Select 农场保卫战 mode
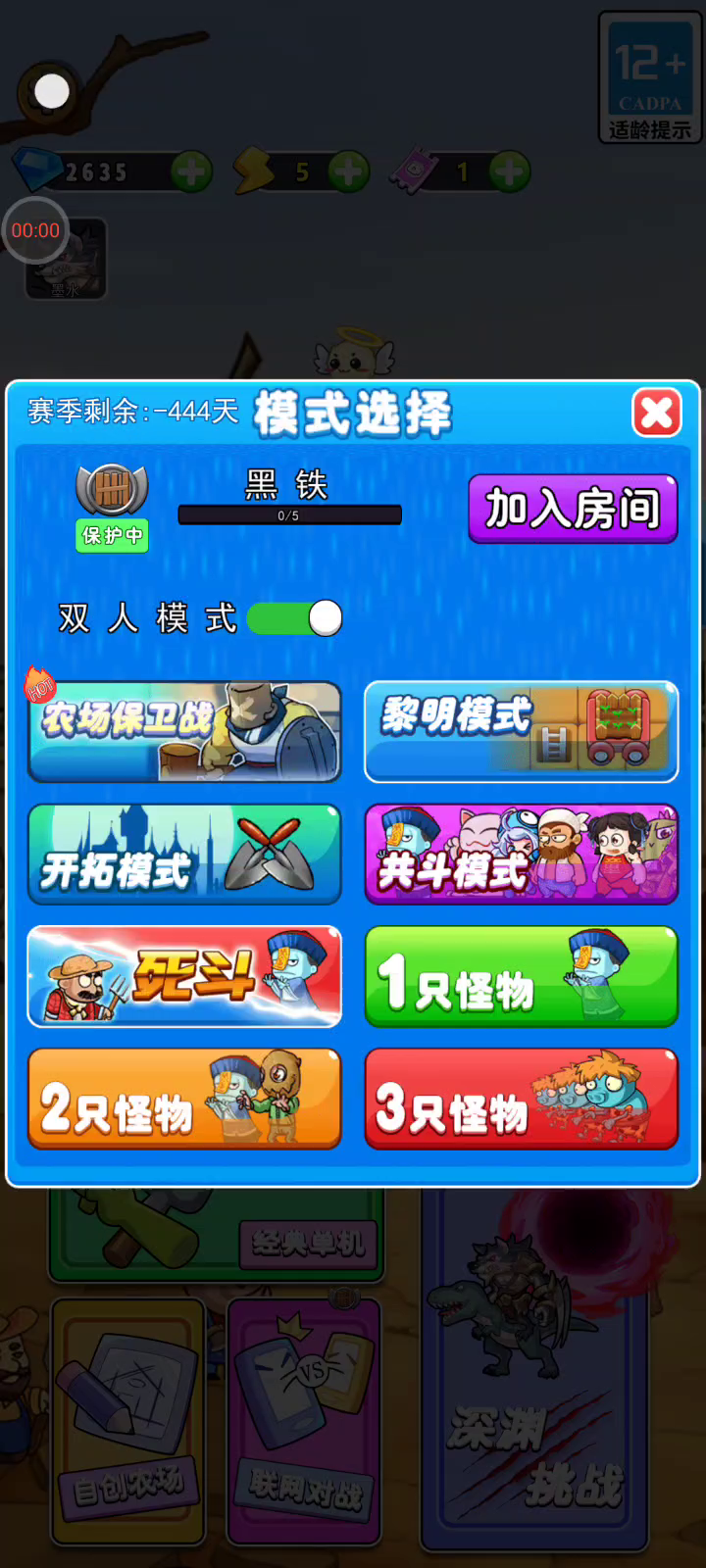The image size is (706, 1568). click(184, 731)
